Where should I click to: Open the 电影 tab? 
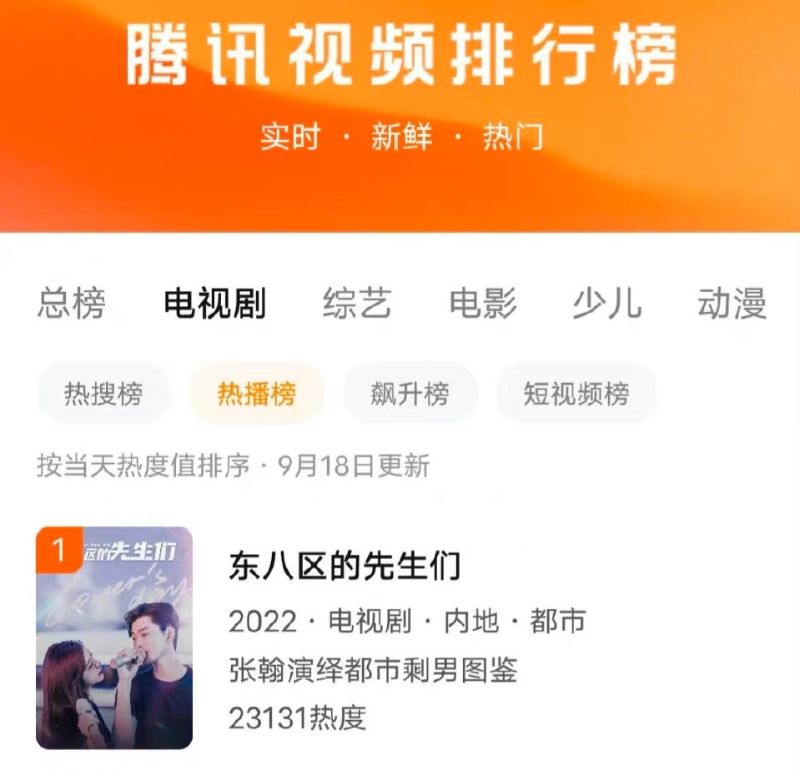coord(482,303)
